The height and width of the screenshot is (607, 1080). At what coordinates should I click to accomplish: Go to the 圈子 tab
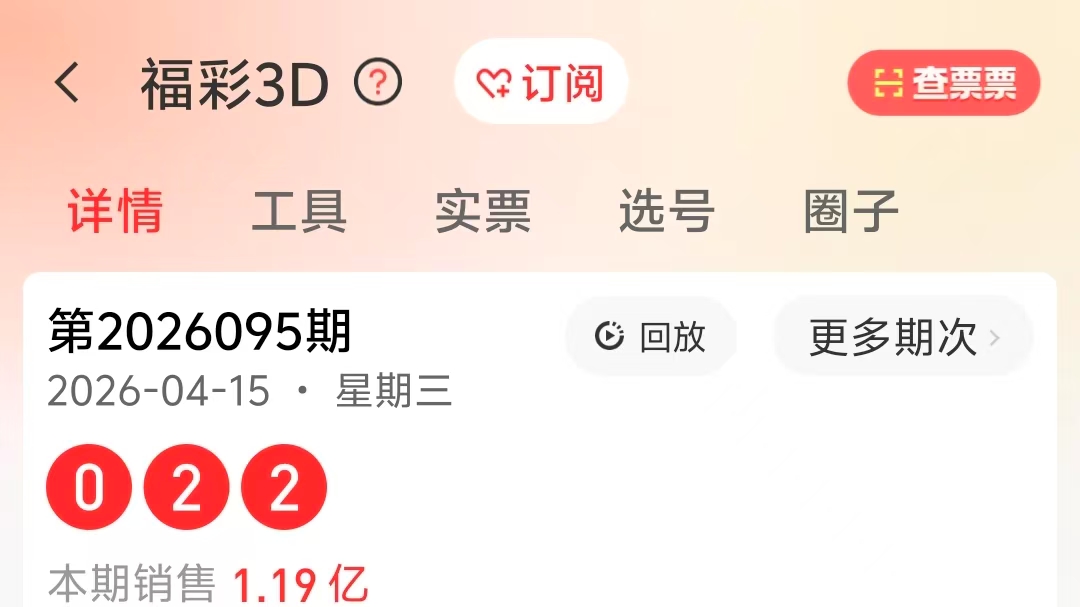pyautogui.click(x=851, y=211)
